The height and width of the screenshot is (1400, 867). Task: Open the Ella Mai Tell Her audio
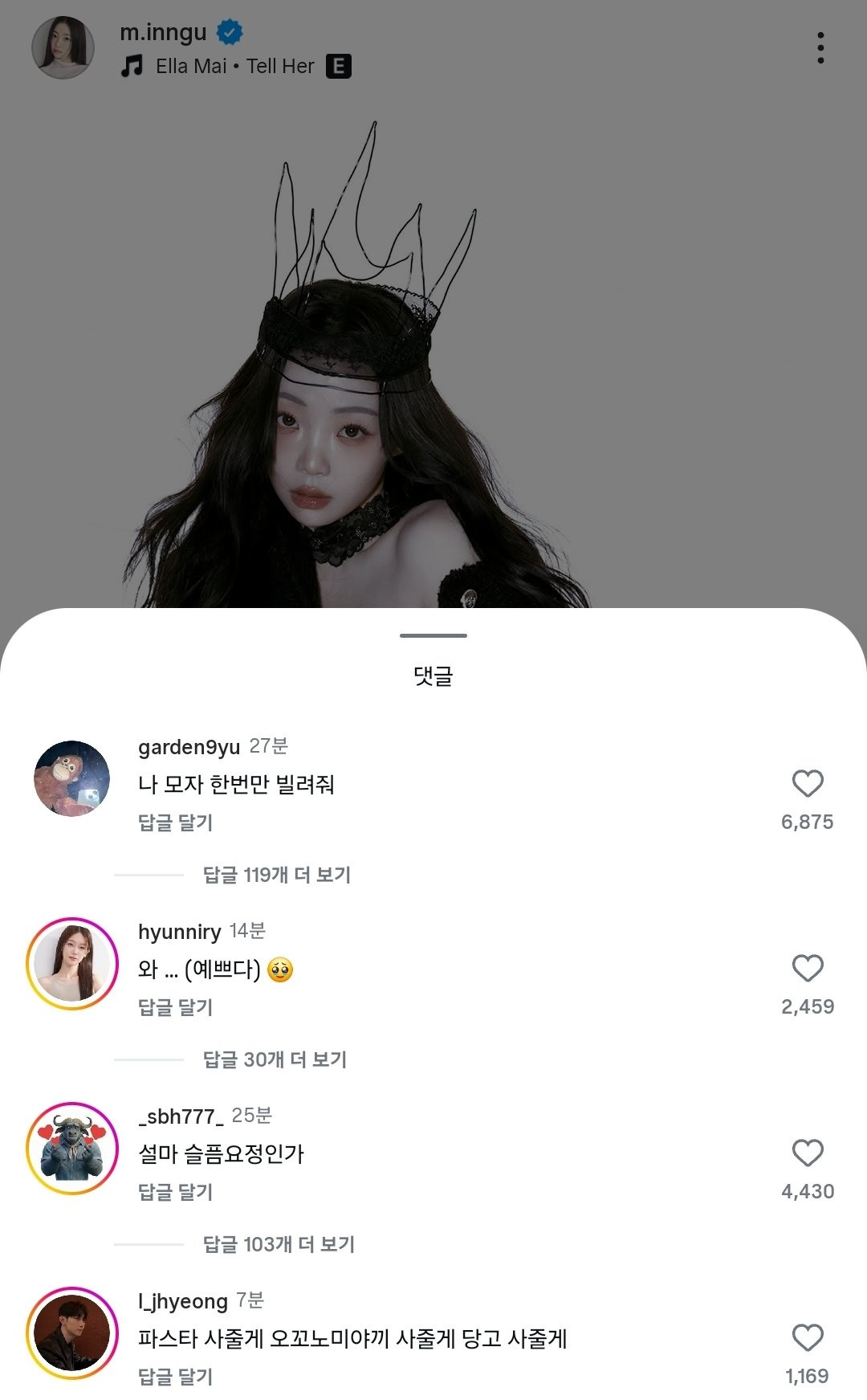pos(234,67)
